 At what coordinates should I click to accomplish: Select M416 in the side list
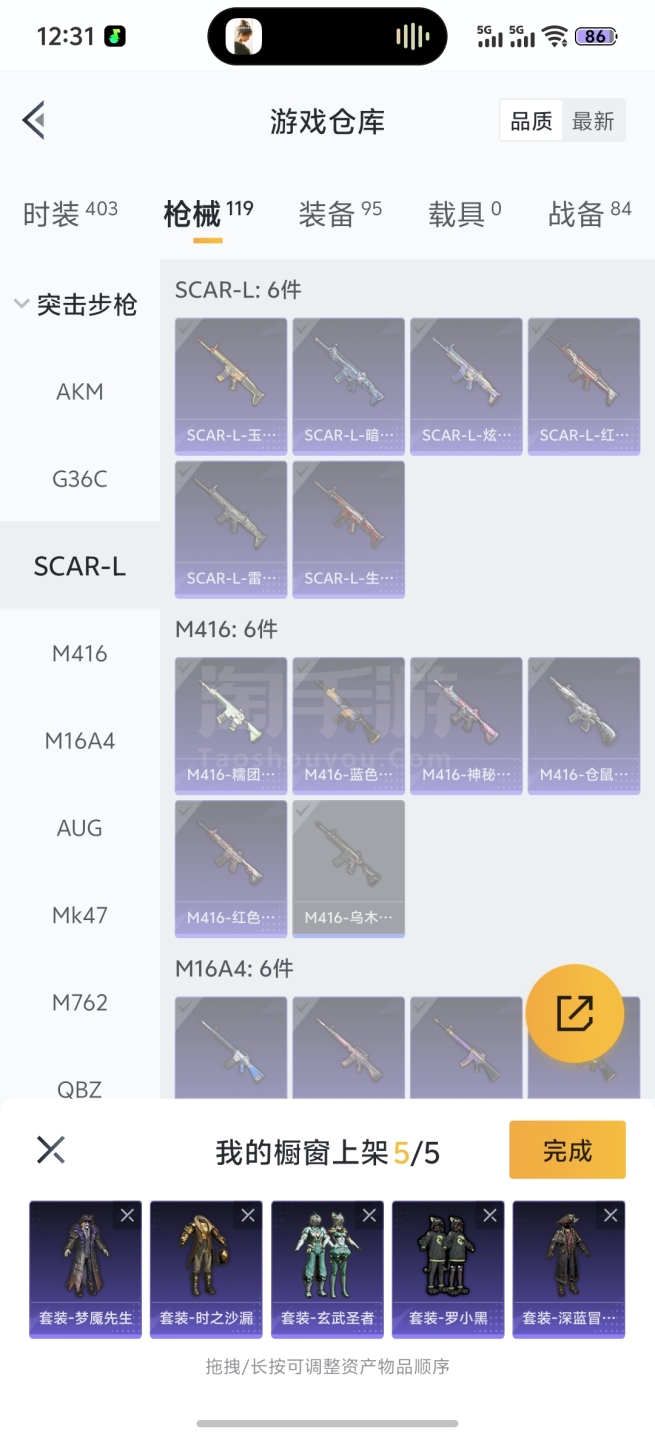point(80,654)
